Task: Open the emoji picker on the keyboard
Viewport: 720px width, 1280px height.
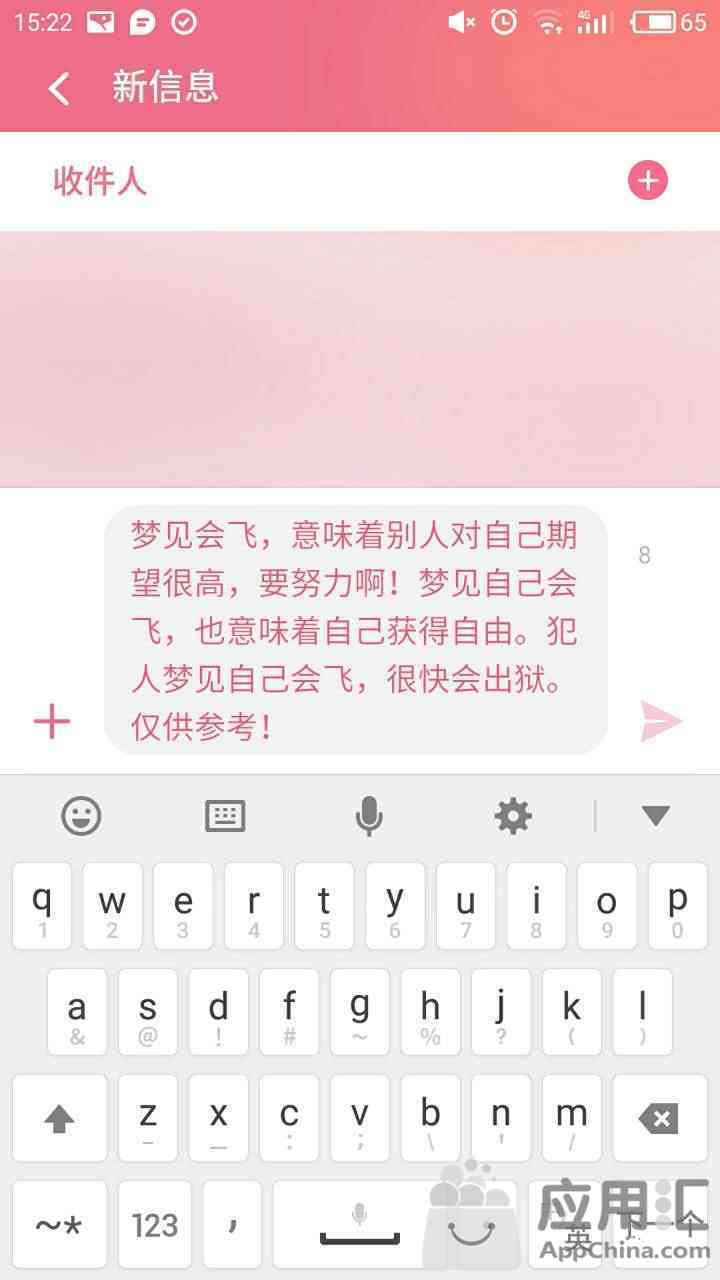Action: coord(81,816)
